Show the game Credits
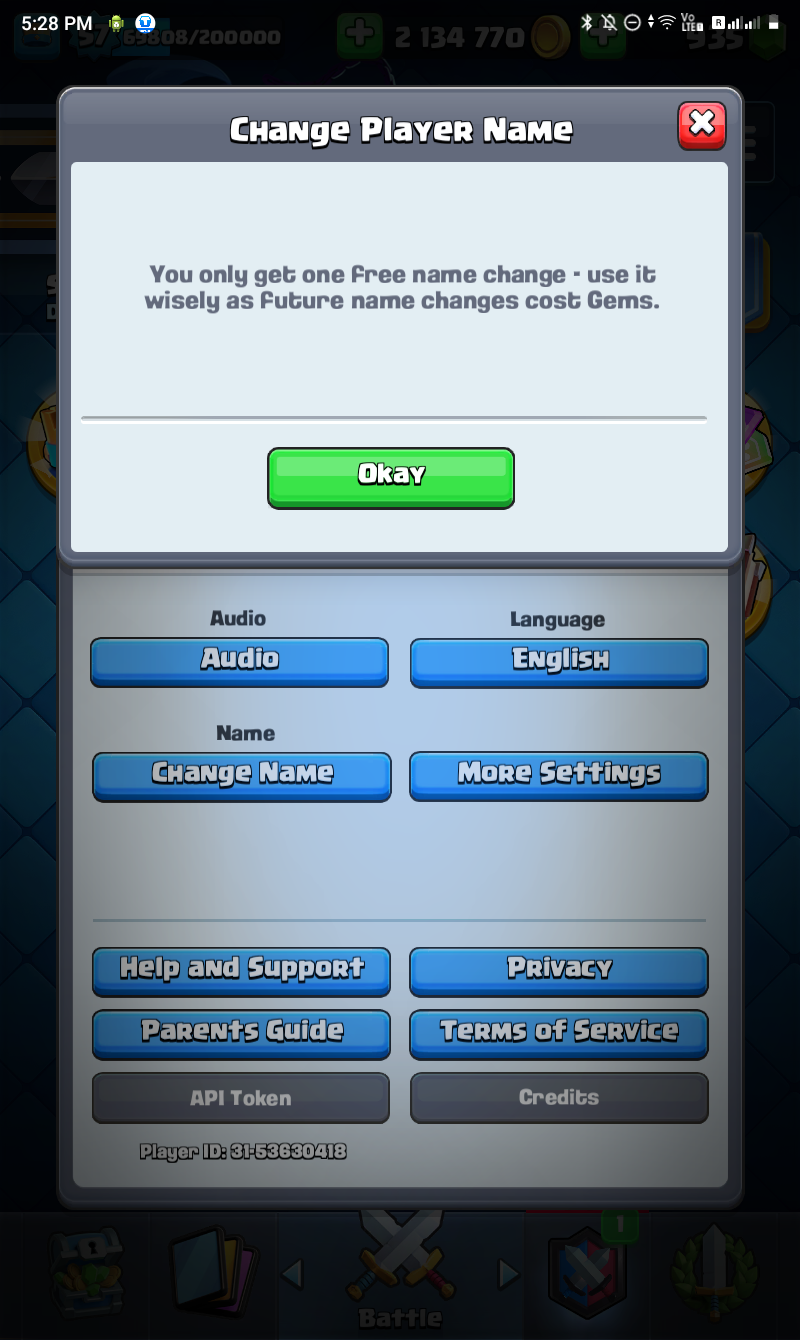This screenshot has height=1340, width=800. point(559,1098)
